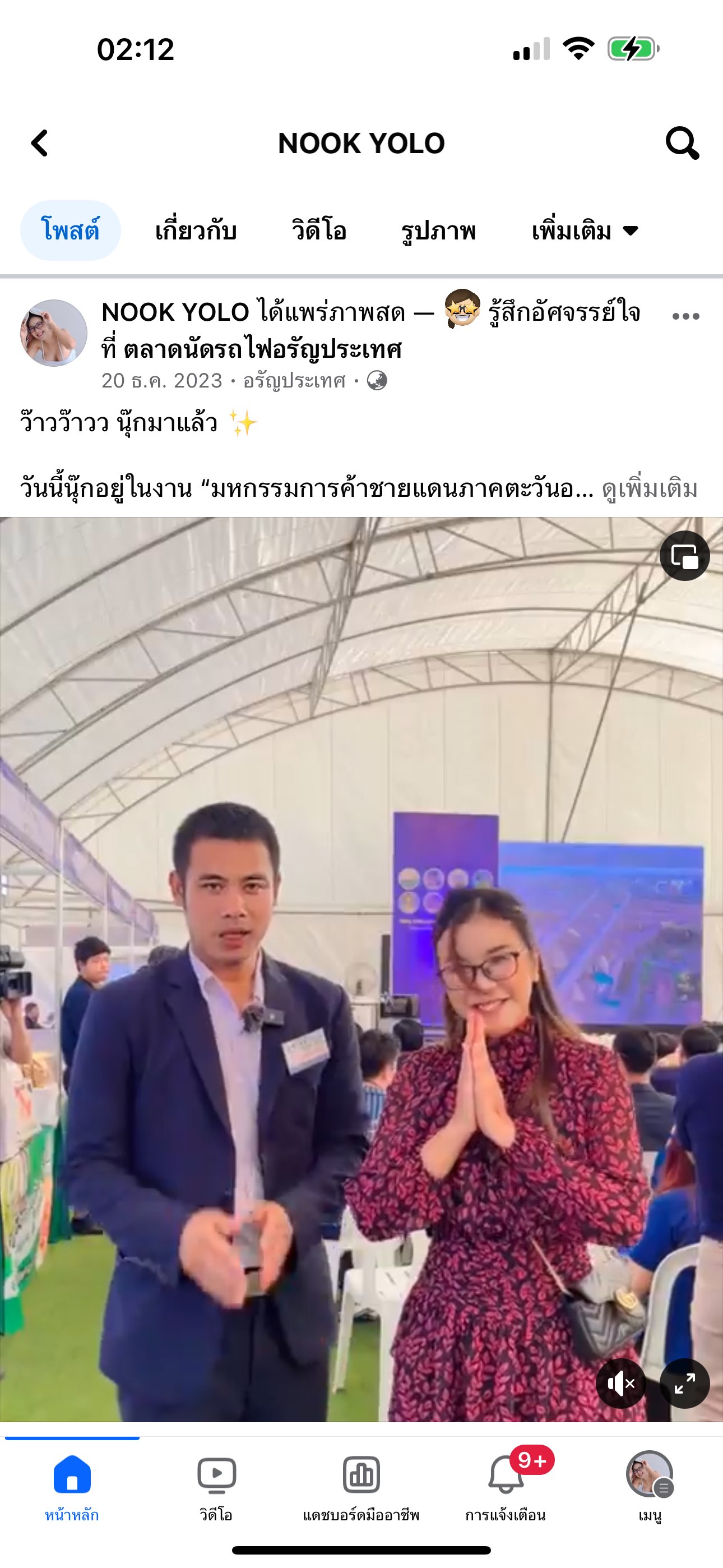The width and height of the screenshot is (723, 1568).
Task: Open location ตลาดนัดรถไฟอรัญประเทศ link
Action: 262,349
